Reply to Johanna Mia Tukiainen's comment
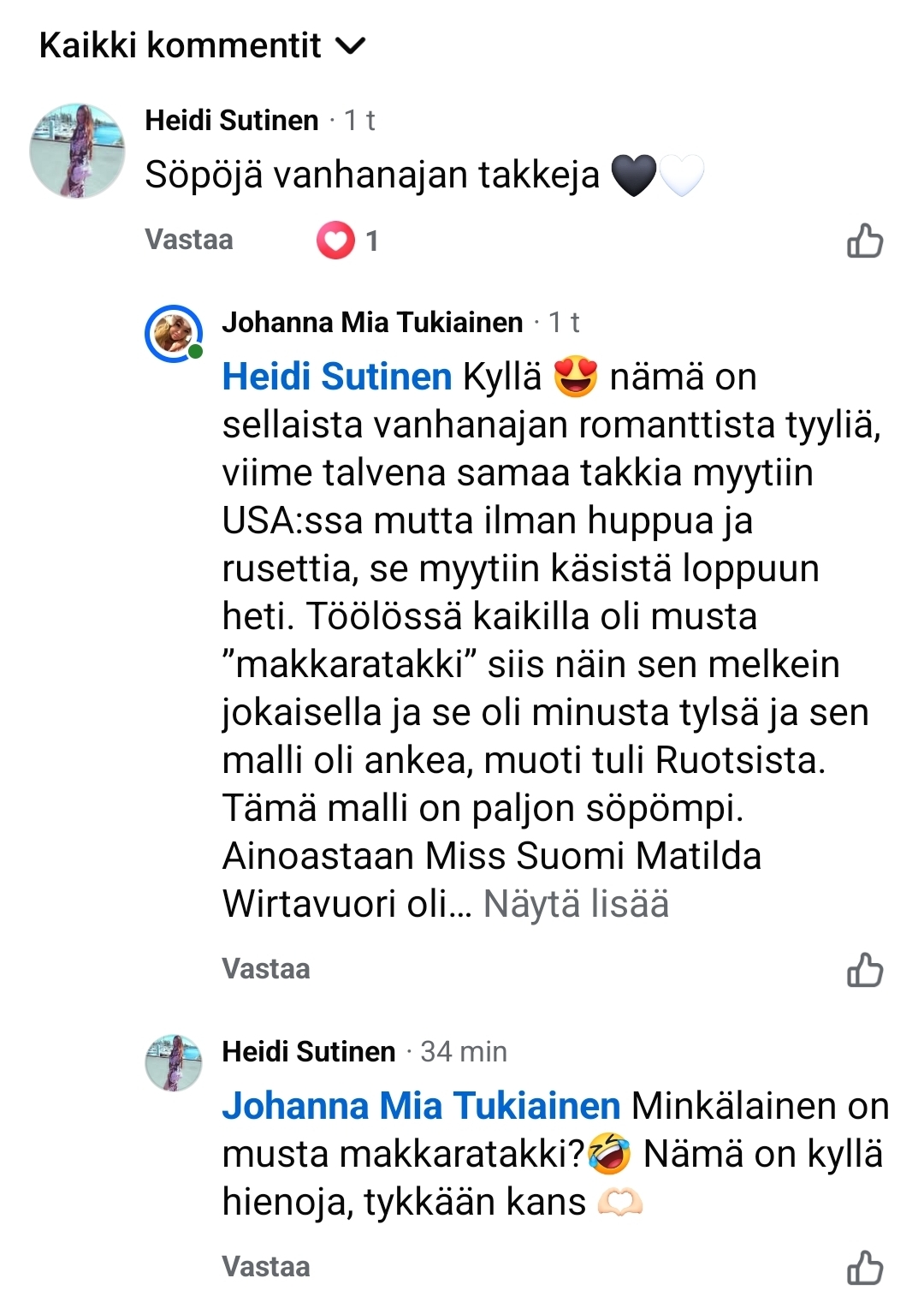This screenshot has height=1302, width=924. [266, 969]
